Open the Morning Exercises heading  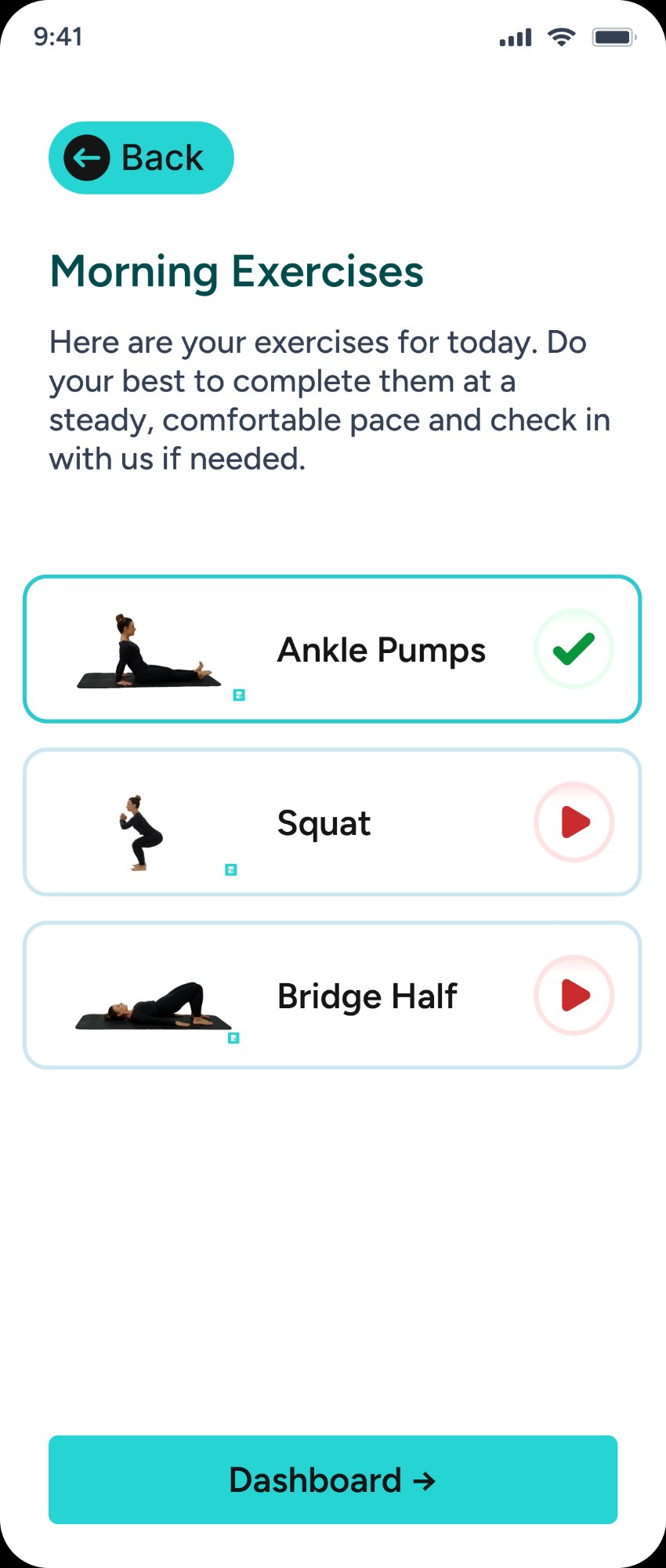coord(237,271)
